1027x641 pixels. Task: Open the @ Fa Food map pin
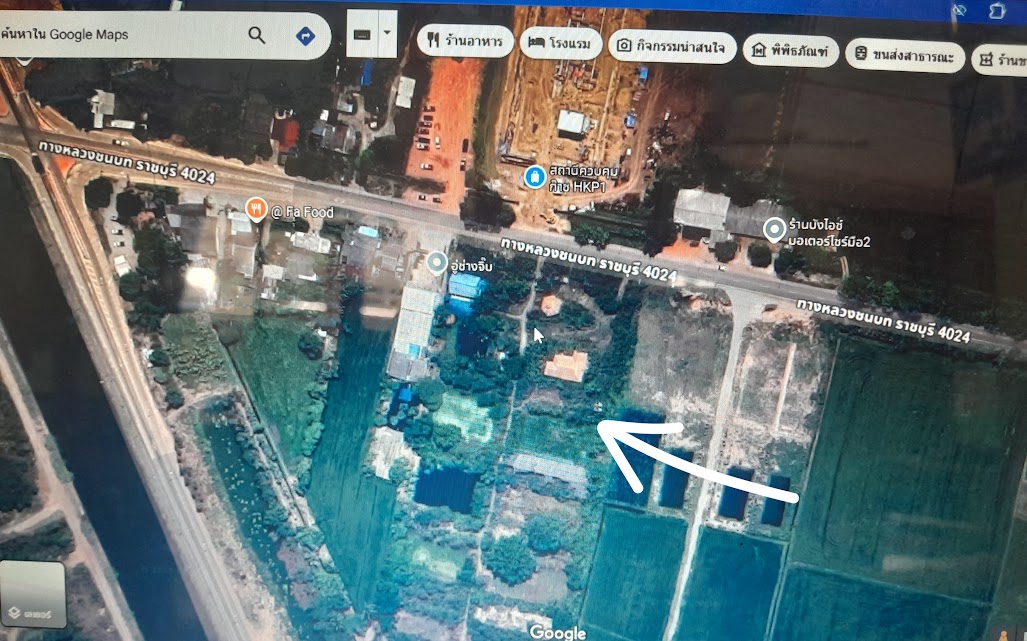coord(256,209)
